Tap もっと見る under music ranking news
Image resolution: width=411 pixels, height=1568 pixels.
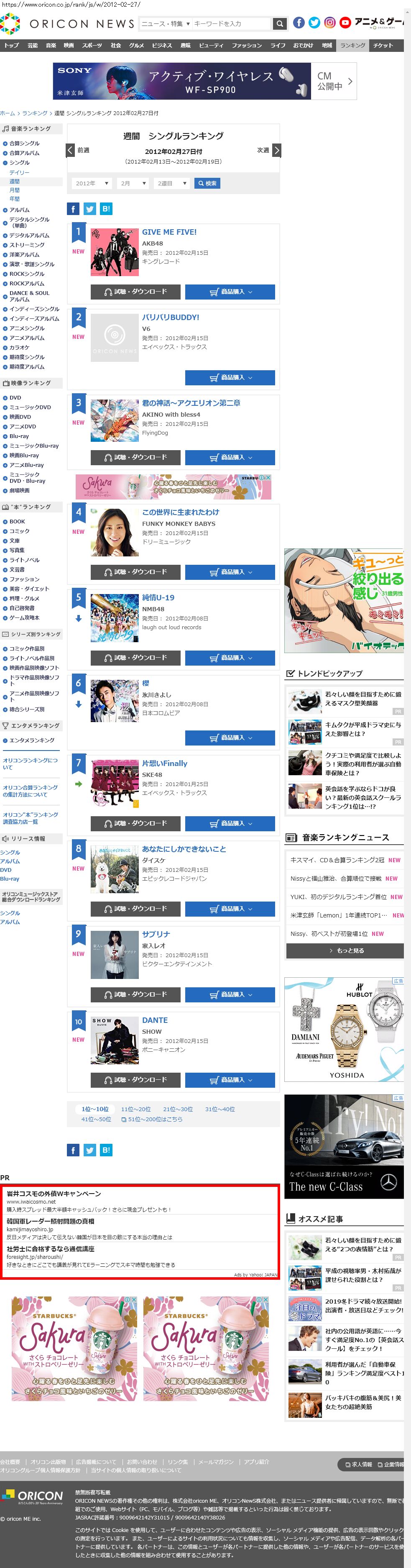click(x=345, y=950)
